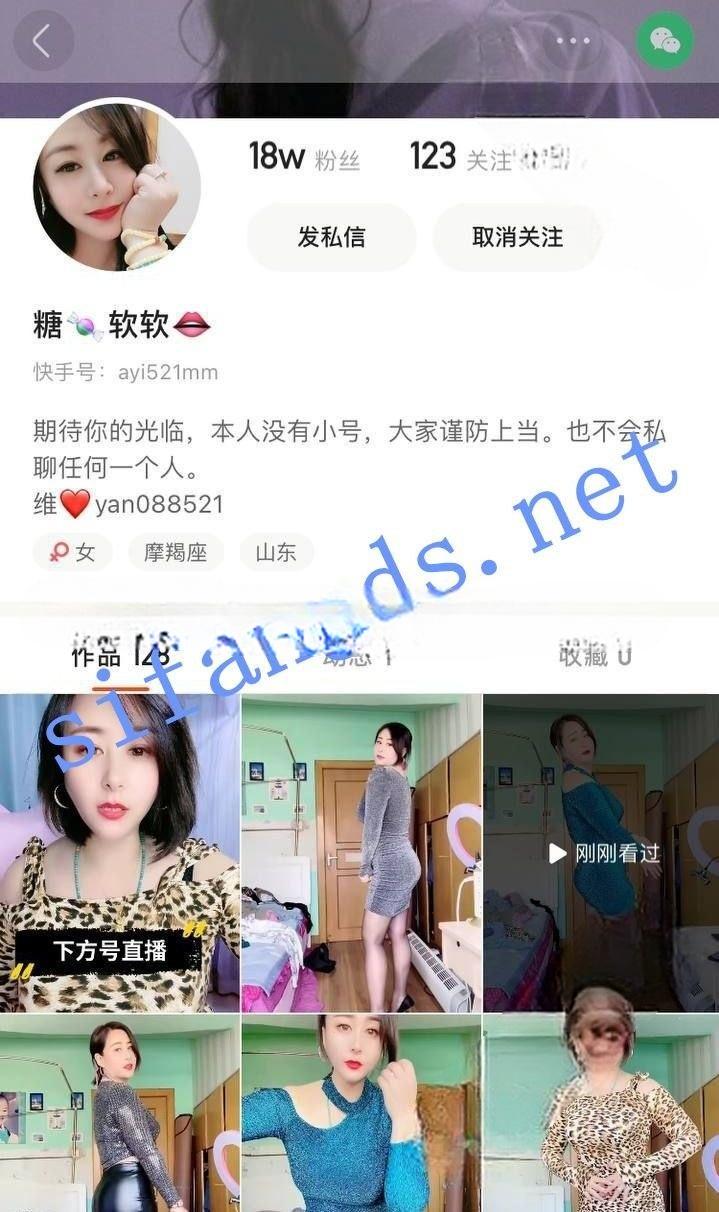Open the silver dress video standing by door

(361, 852)
